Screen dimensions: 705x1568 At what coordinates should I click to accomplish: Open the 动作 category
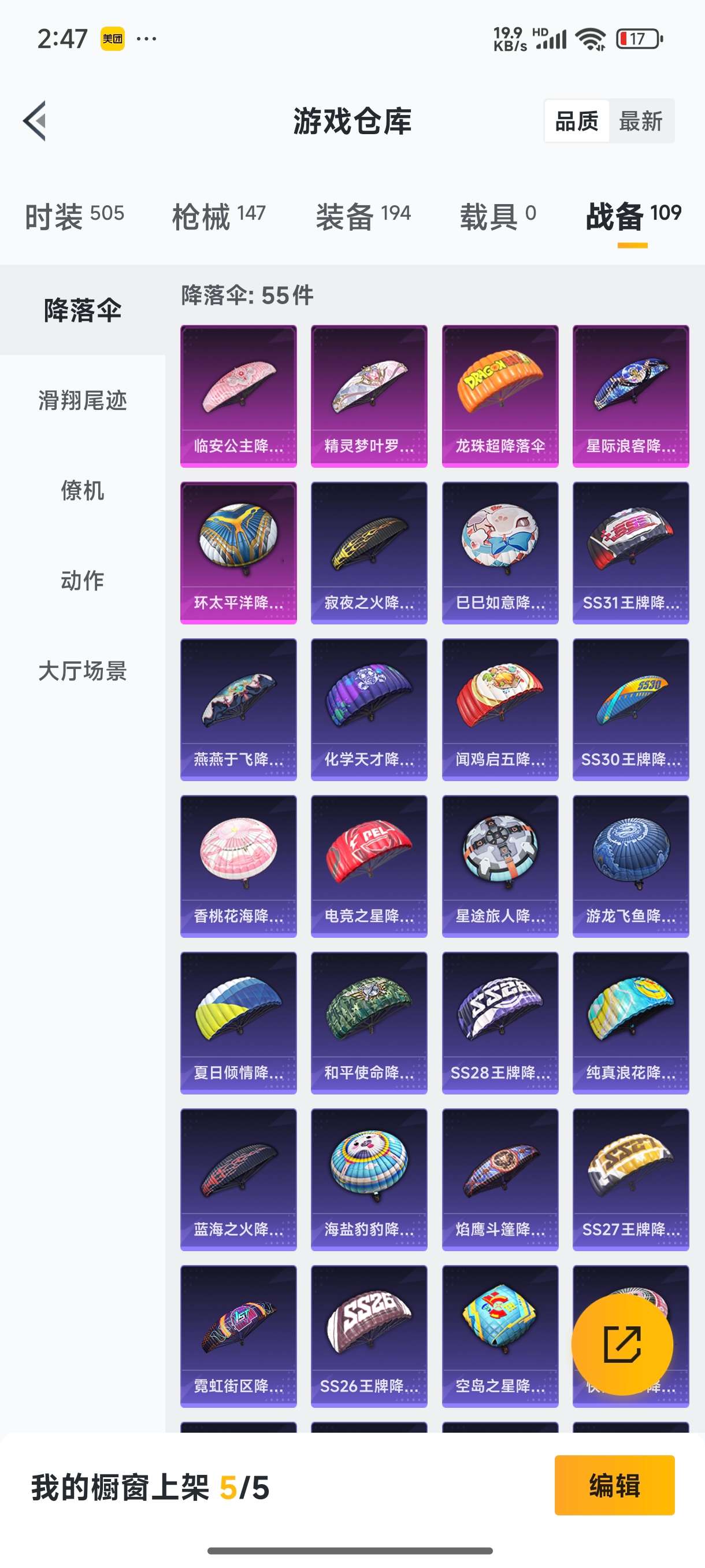click(x=83, y=580)
